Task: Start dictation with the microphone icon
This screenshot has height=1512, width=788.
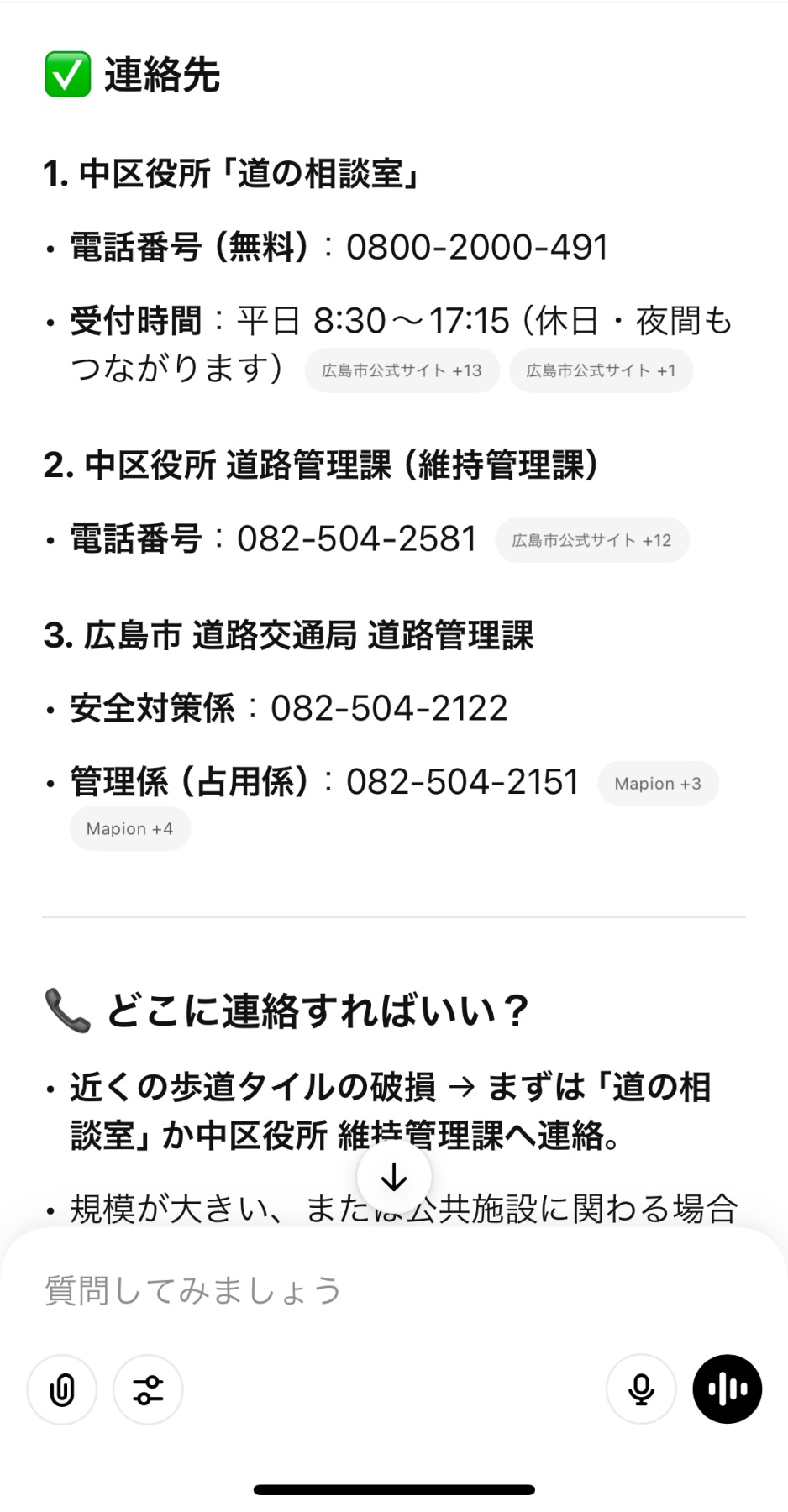Action: [641, 1389]
